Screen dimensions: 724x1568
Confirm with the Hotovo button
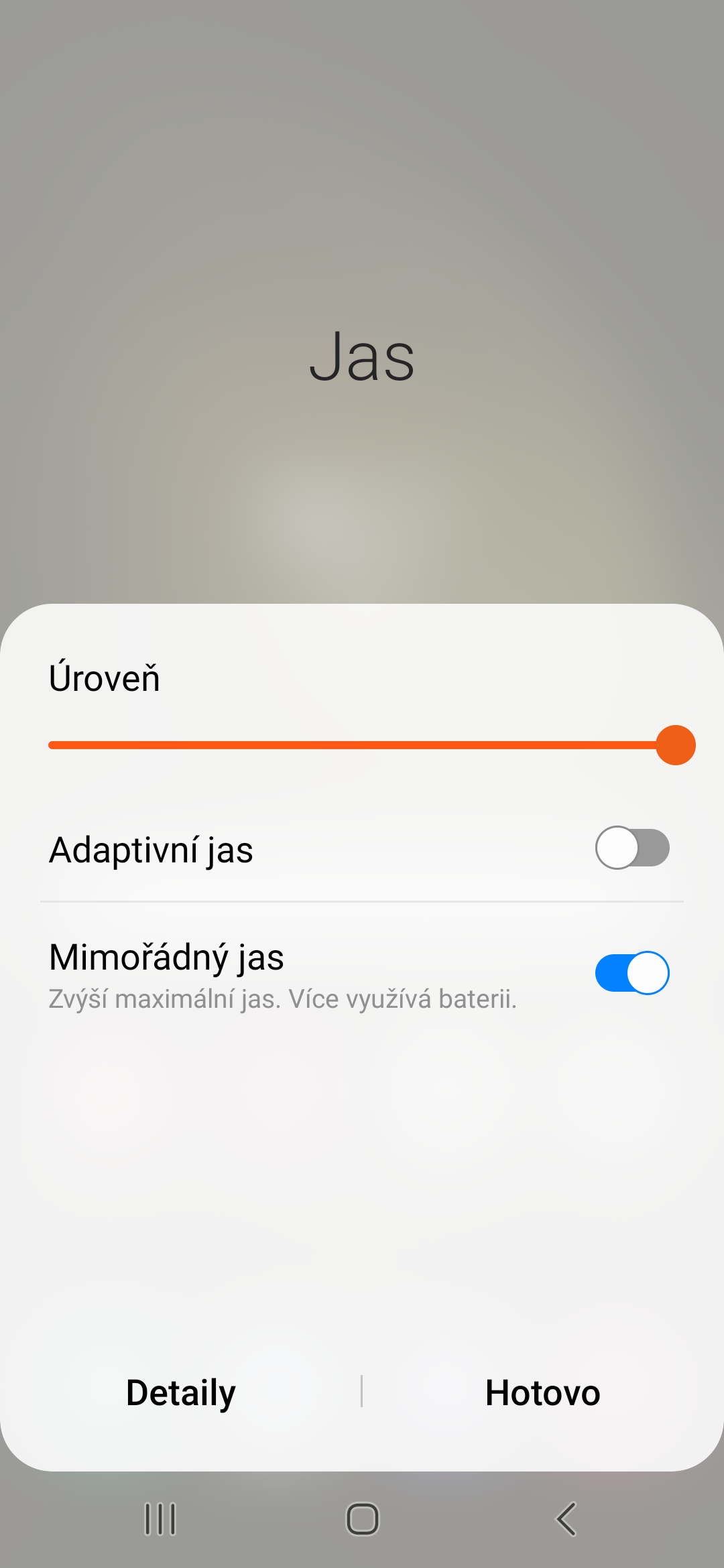point(542,1392)
